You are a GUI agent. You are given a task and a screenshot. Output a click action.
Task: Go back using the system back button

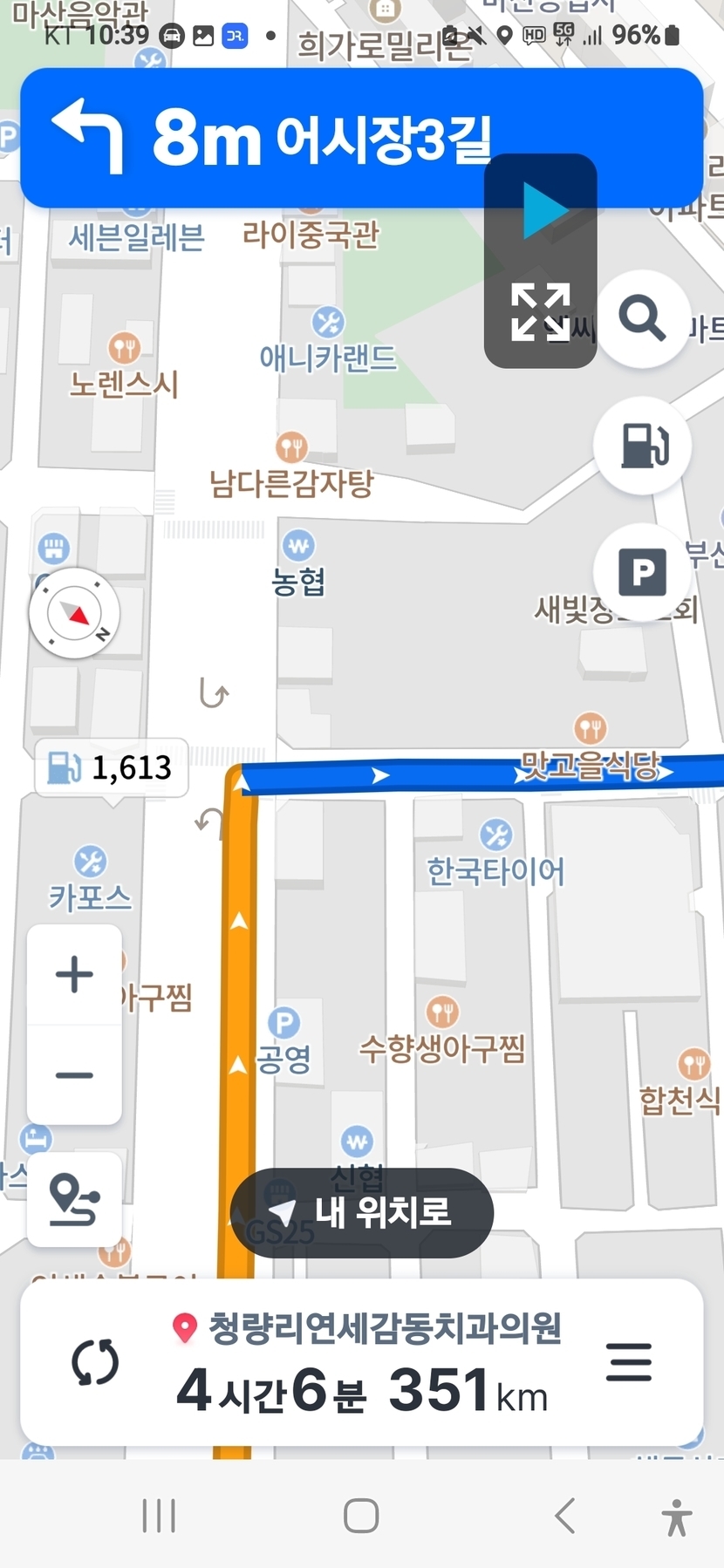(565, 1516)
